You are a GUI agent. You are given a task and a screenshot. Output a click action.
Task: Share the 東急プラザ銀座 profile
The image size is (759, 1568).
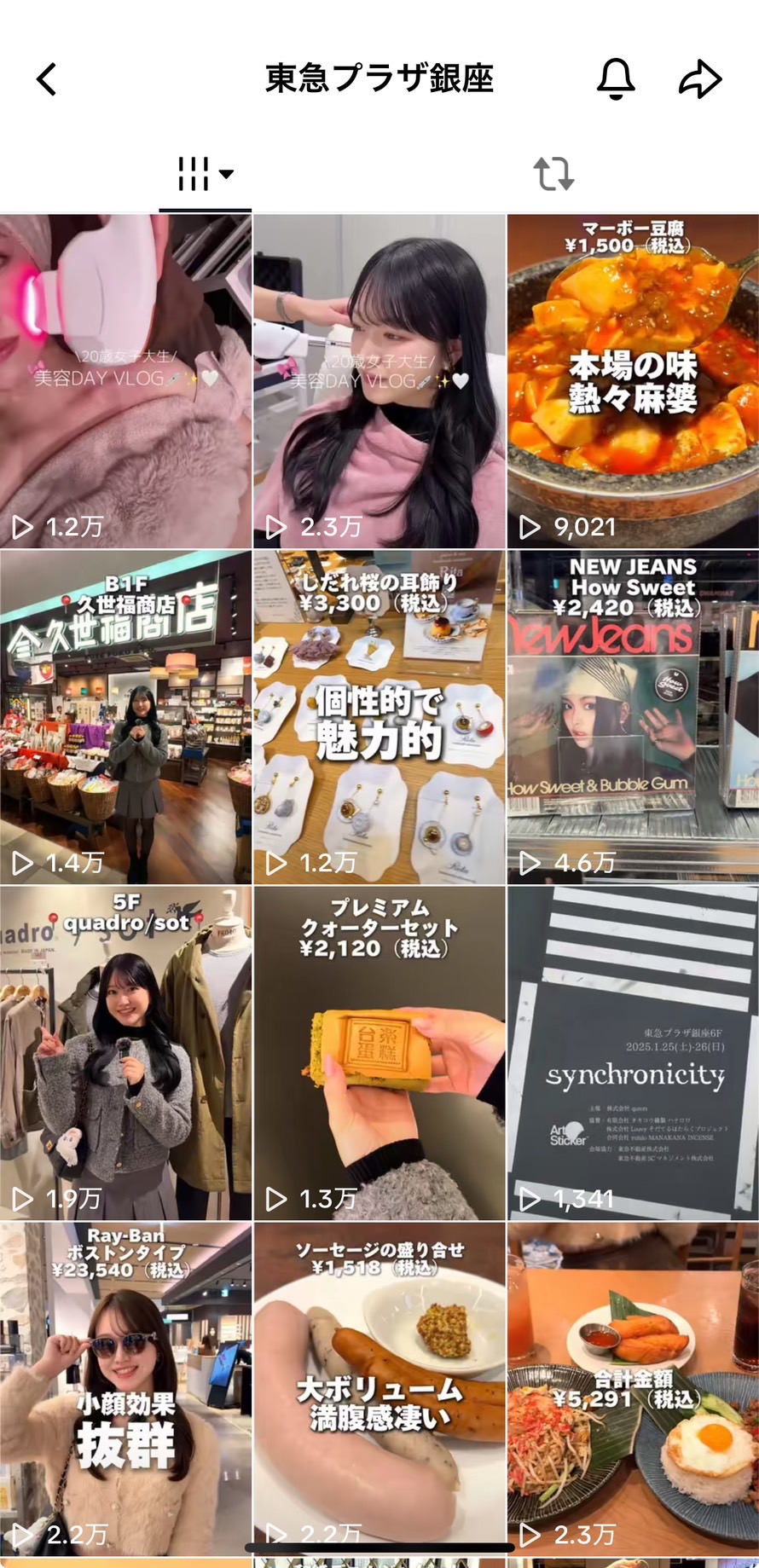pyautogui.click(x=700, y=79)
